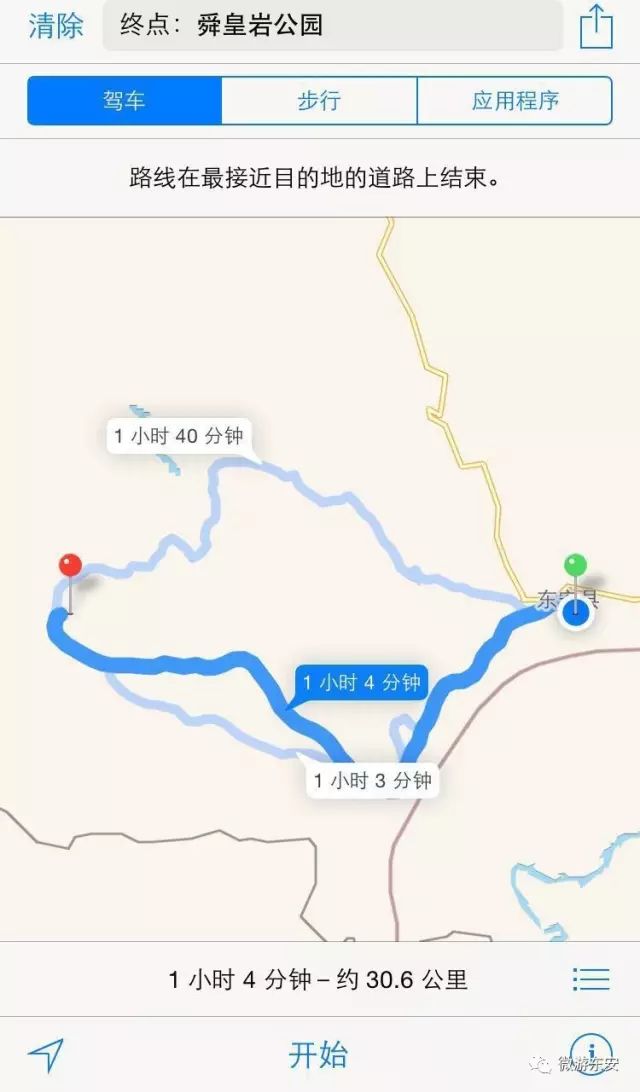The width and height of the screenshot is (640, 1092).
Task: Center map on current location arrow
Action: (x=46, y=1055)
